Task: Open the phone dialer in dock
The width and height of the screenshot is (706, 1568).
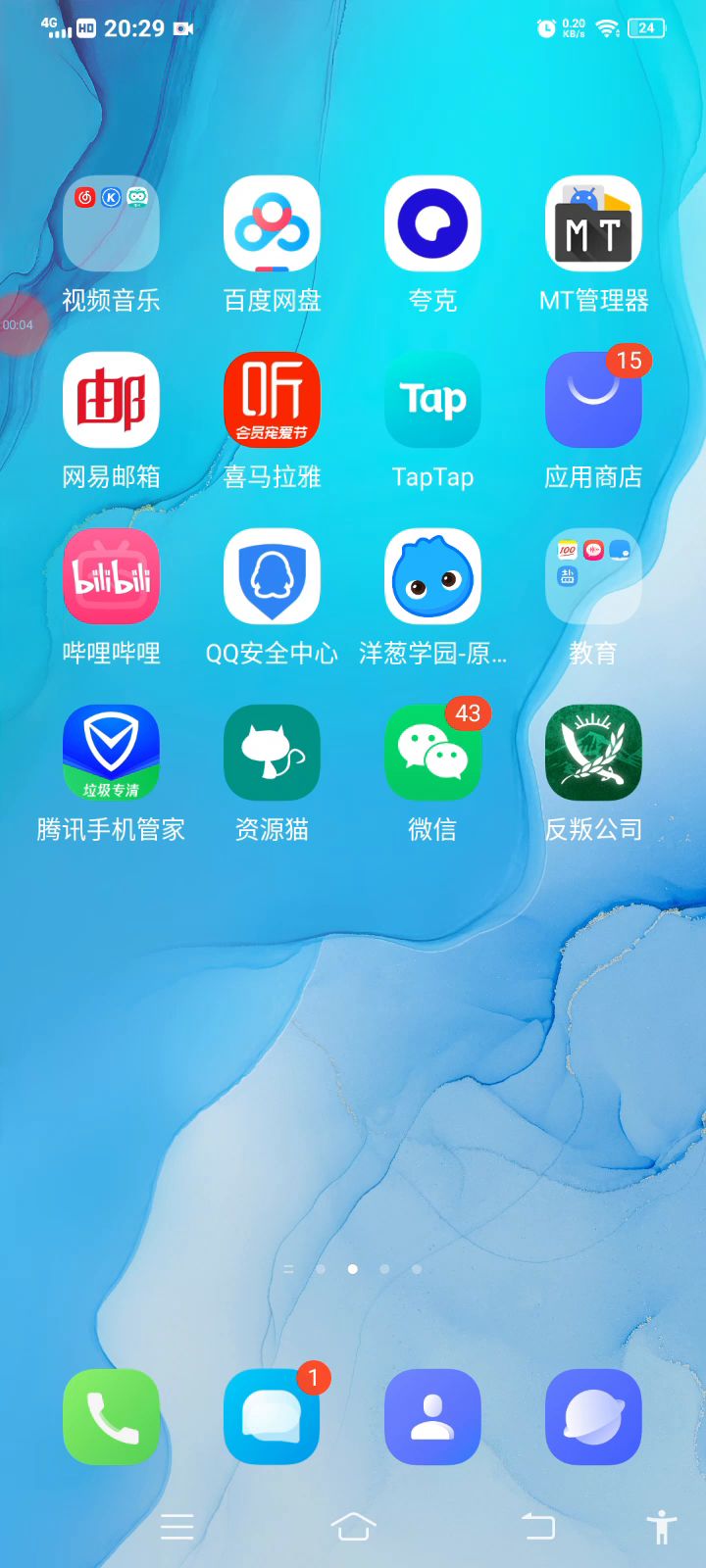Action: coord(111,1417)
